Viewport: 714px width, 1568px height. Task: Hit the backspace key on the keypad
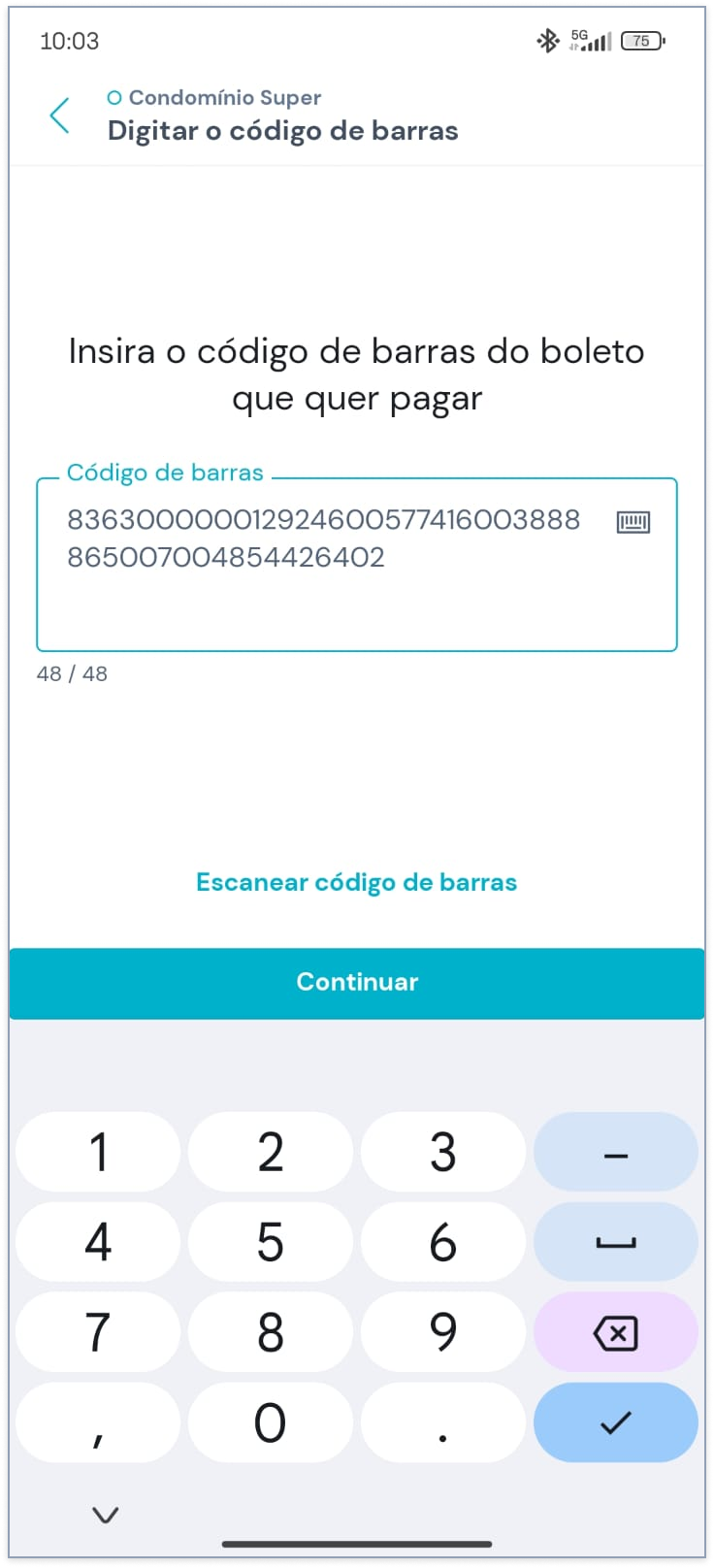[616, 1332]
